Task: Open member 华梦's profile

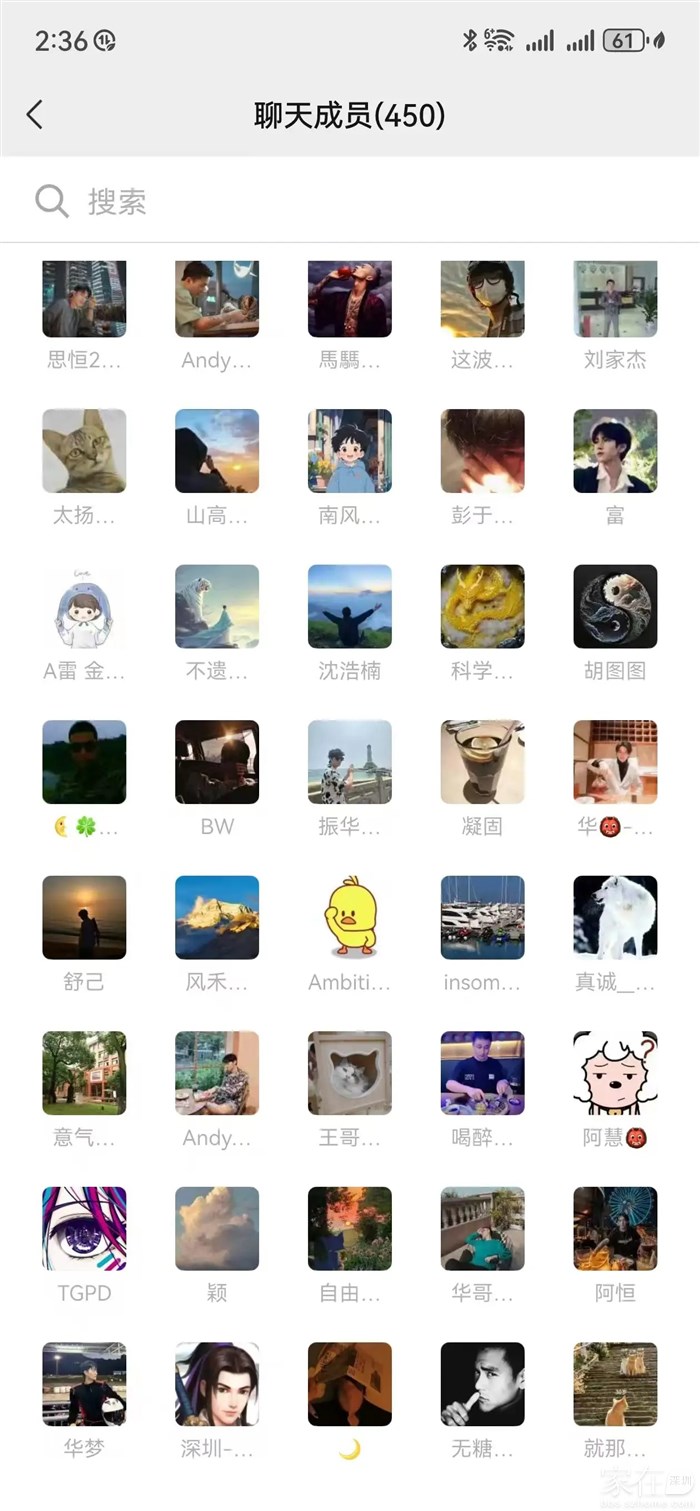Action: click(84, 1384)
